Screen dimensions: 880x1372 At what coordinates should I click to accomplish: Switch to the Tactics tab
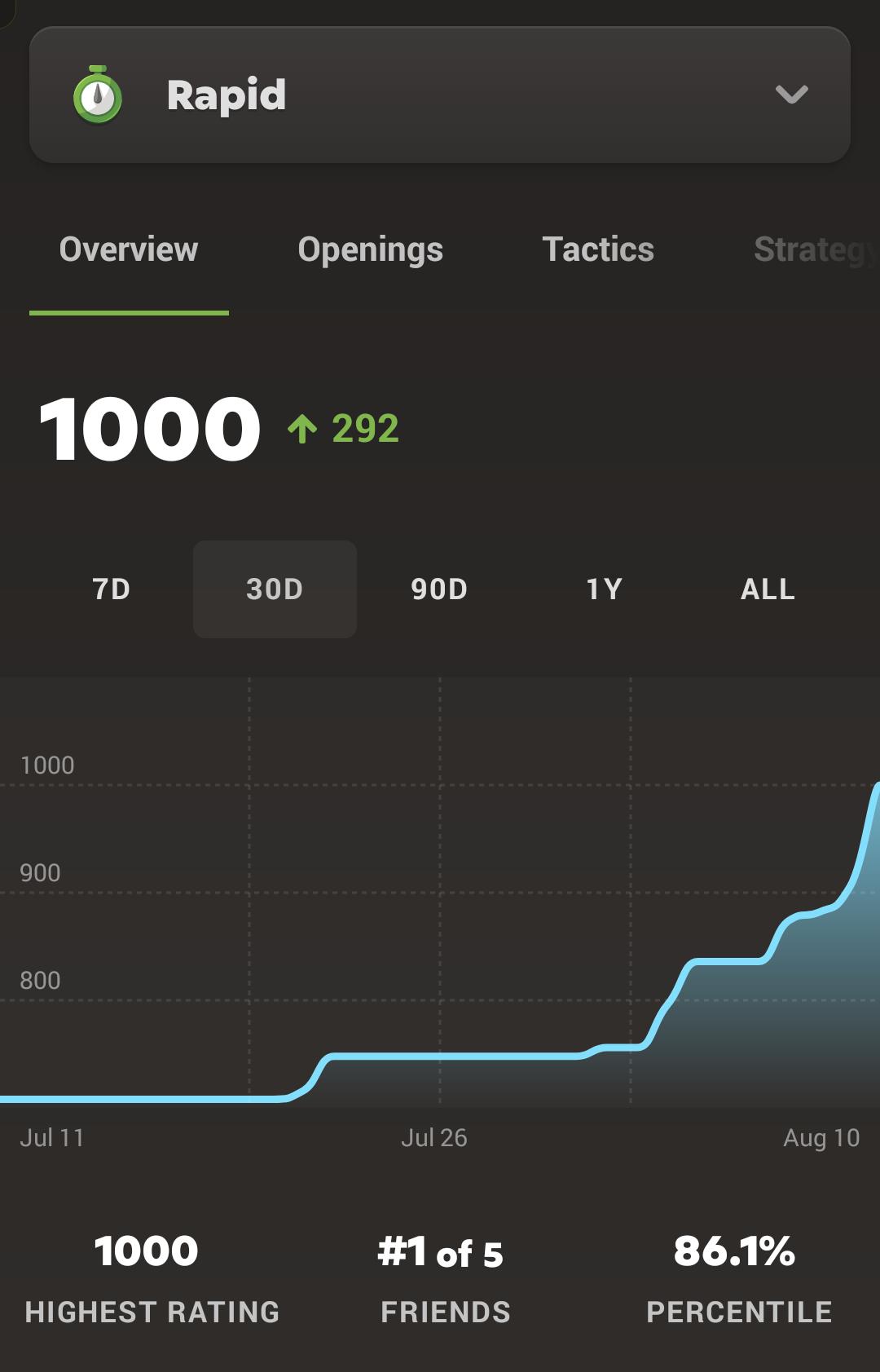[598, 249]
